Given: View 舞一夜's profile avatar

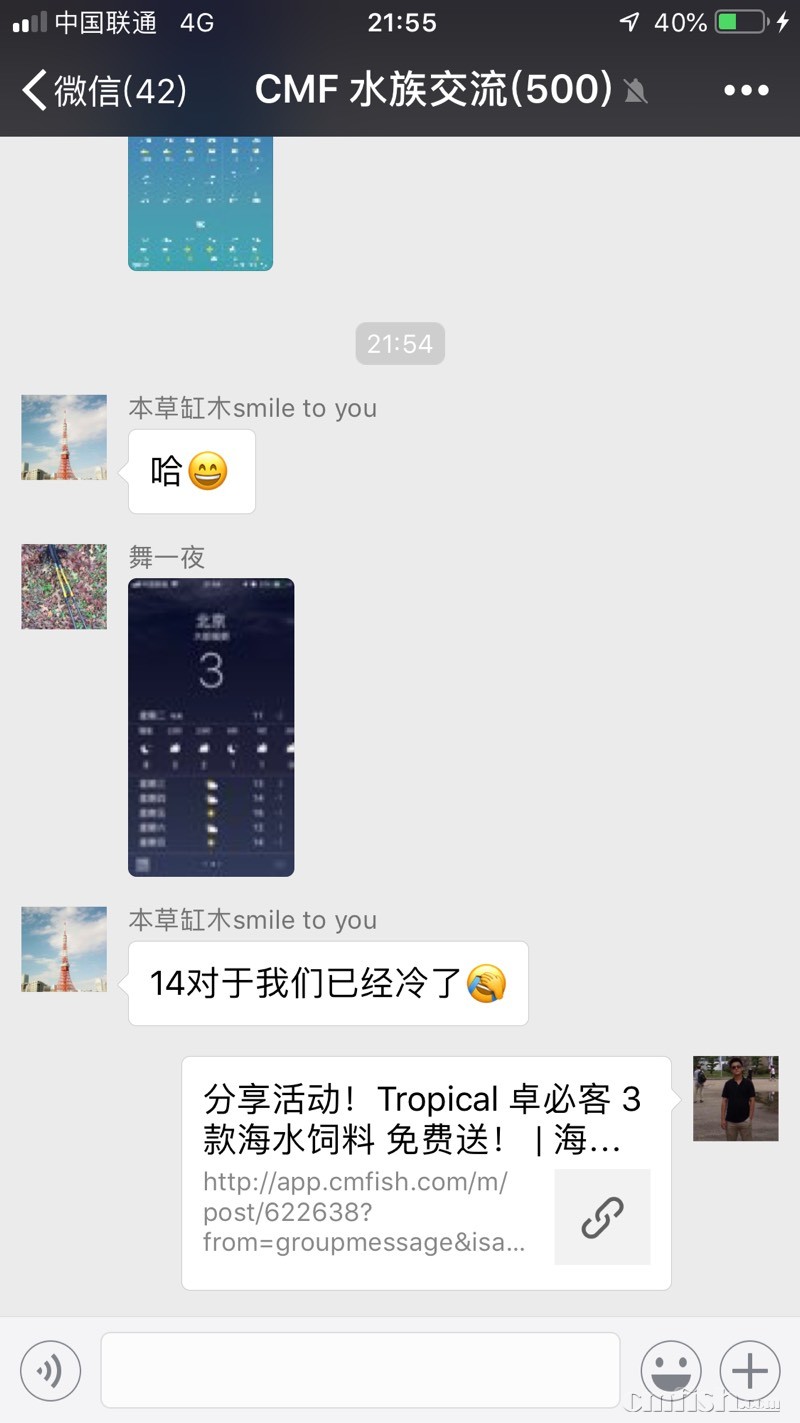Looking at the screenshot, I should click(64, 587).
